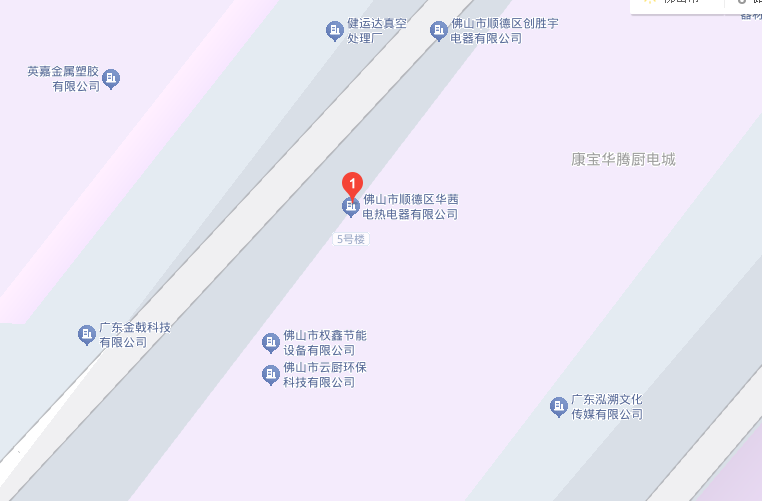The width and height of the screenshot is (762, 501).
Task: Select the 广东泓溯文化传媒有限公司 map marker
Action: pos(559,406)
